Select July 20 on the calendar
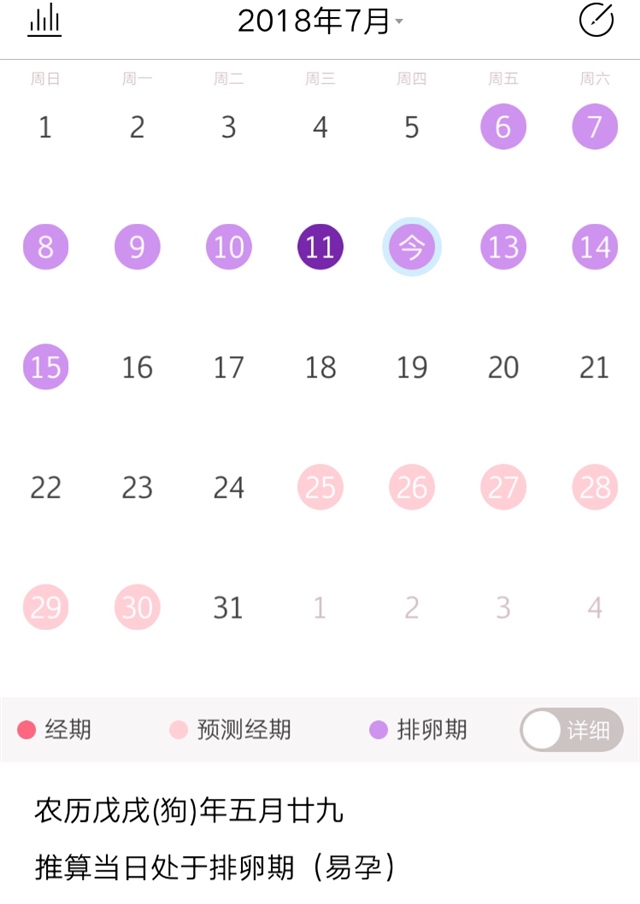The width and height of the screenshot is (640, 904). (503, 367)
